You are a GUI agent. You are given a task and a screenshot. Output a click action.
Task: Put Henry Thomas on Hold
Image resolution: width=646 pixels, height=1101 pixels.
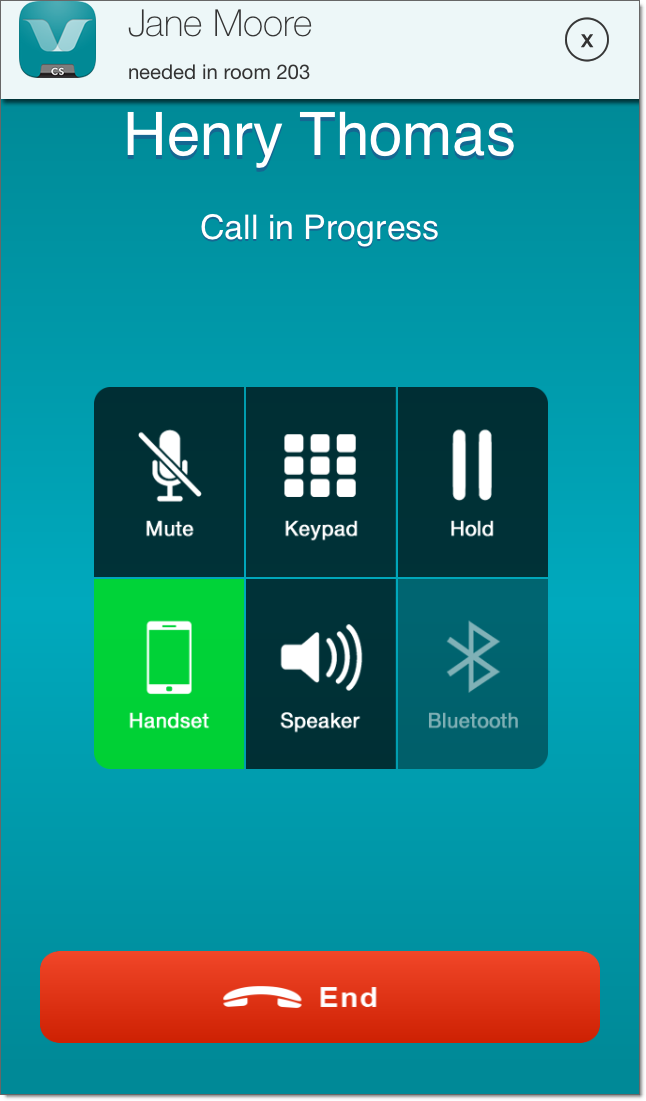(472, 482)
